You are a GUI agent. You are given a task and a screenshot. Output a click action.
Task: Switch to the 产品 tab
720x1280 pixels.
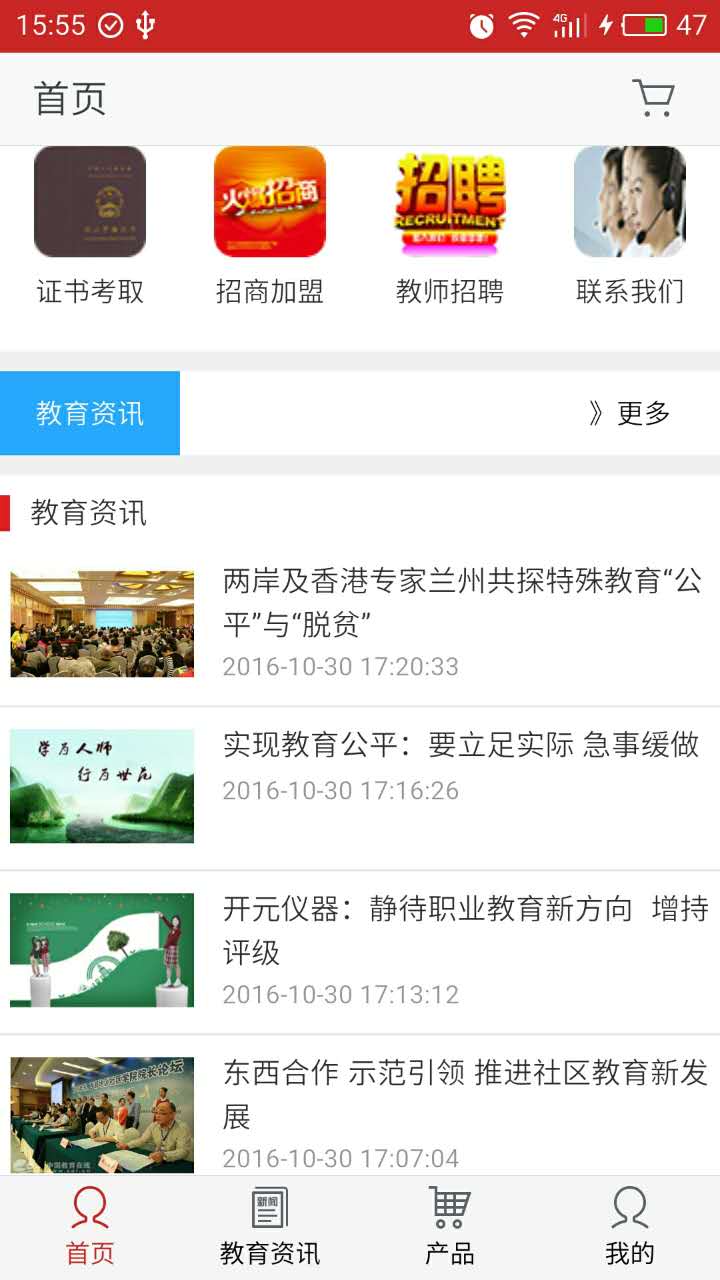click(450, 1226)
